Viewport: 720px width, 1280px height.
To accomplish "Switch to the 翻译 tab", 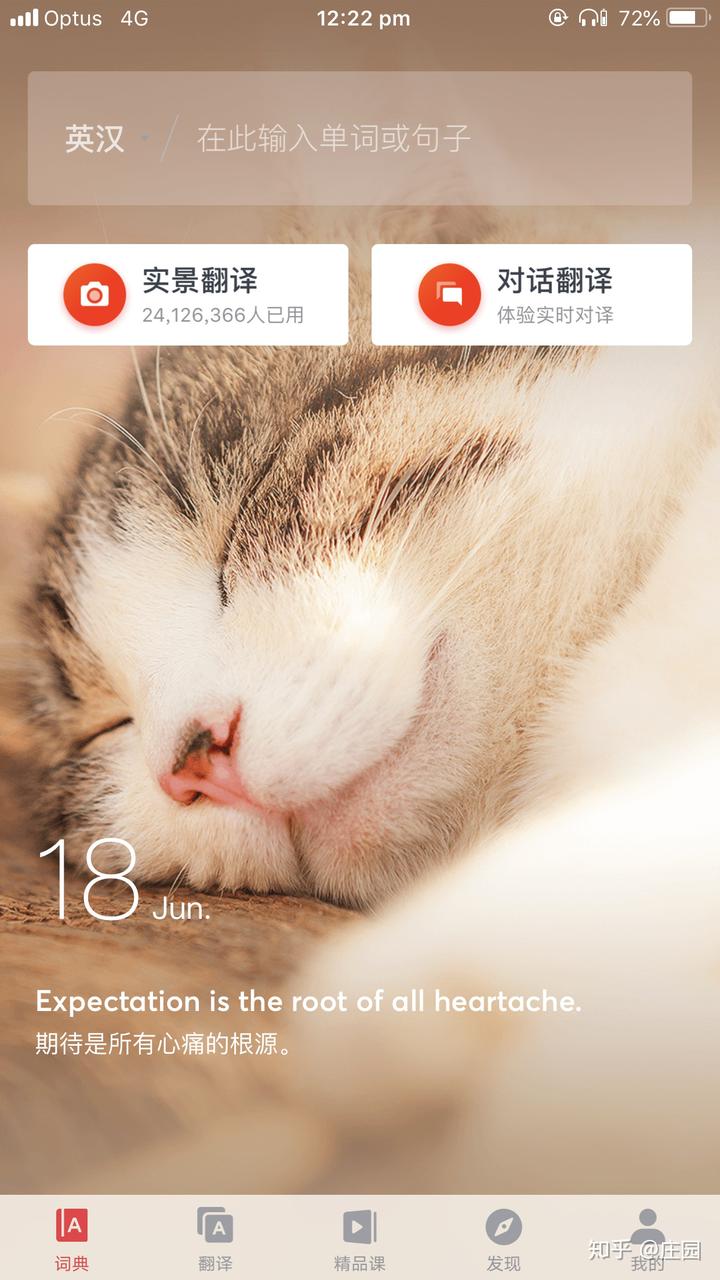I will coord(215,1238).
